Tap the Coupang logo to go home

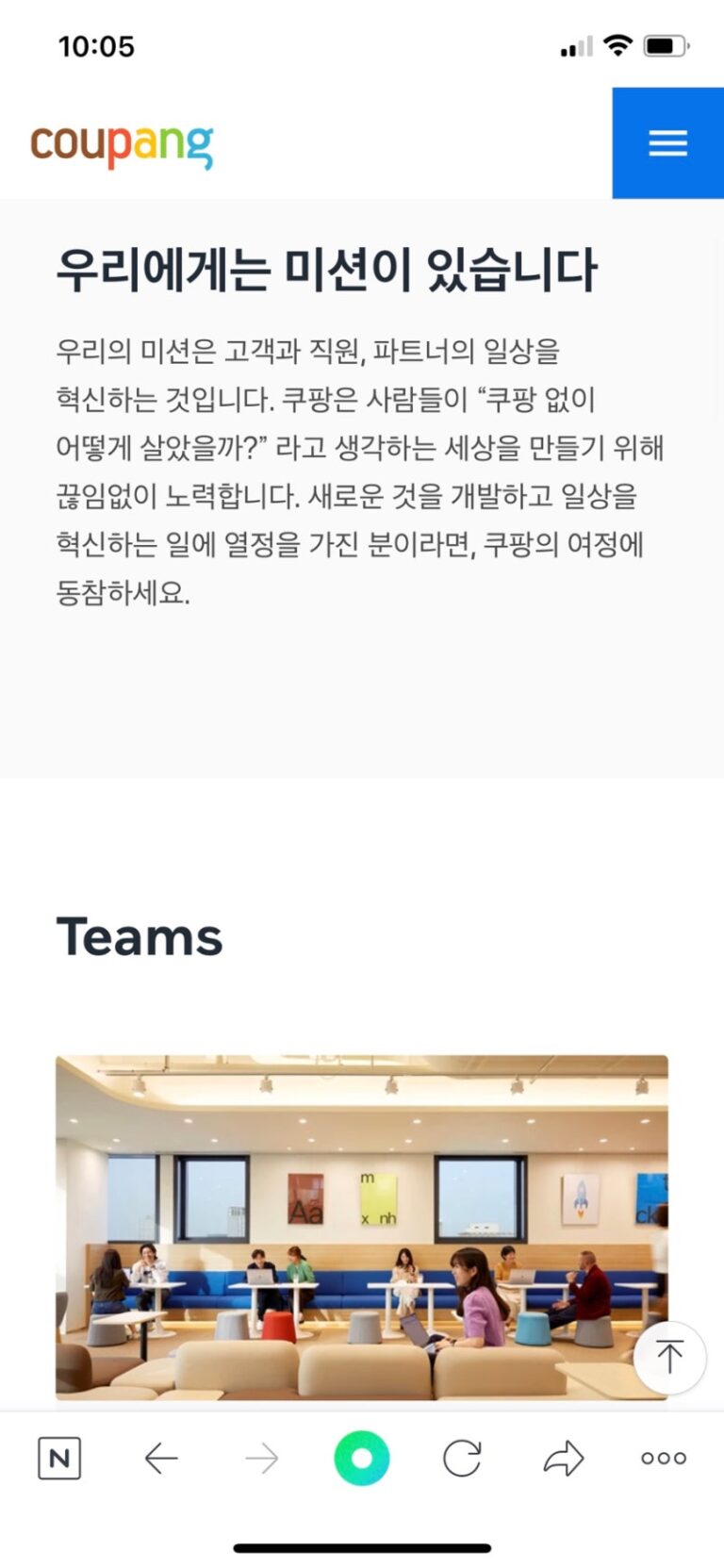tap(122, 146)
